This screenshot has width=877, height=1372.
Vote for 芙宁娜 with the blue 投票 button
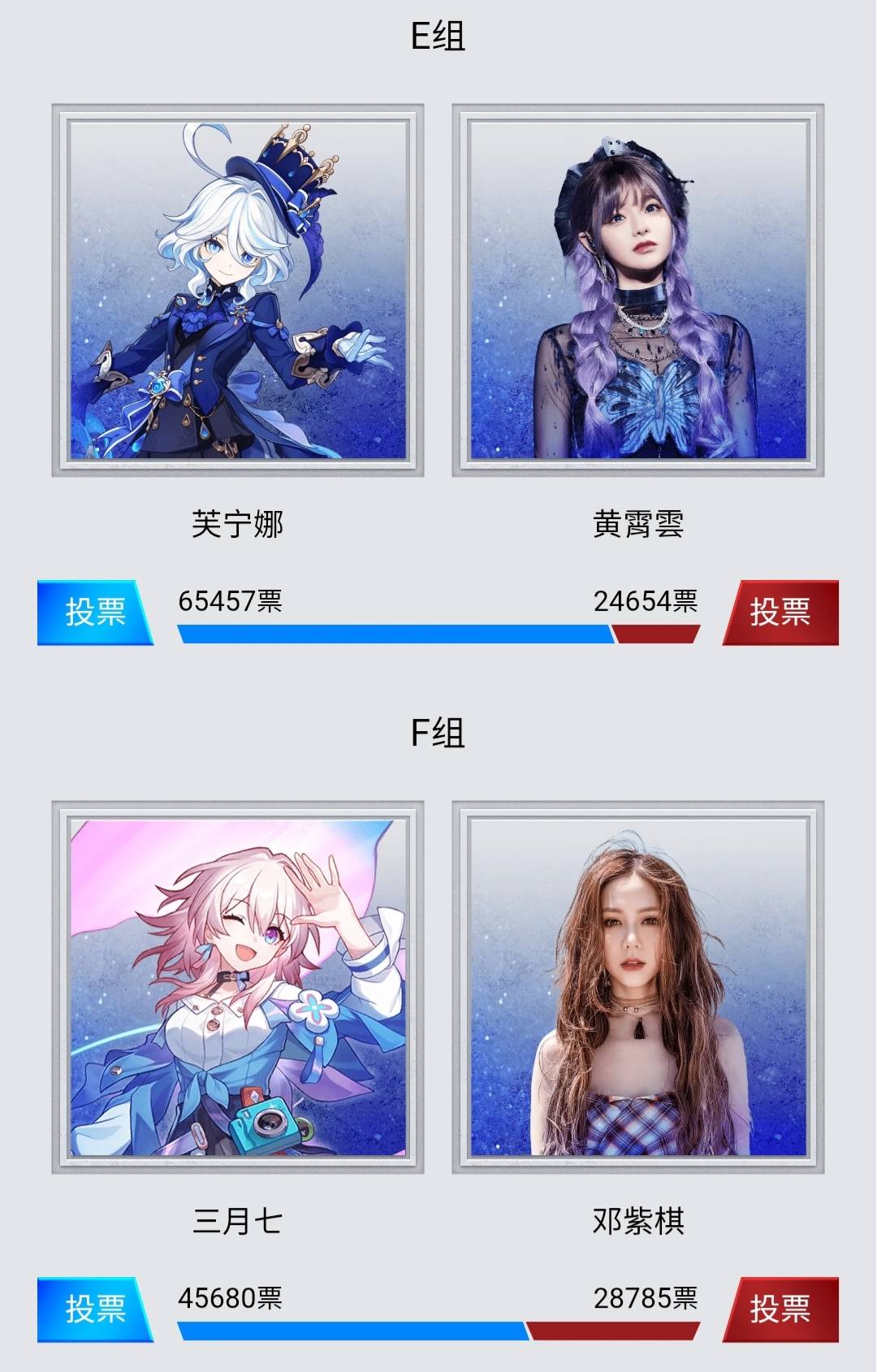[94, 612]
